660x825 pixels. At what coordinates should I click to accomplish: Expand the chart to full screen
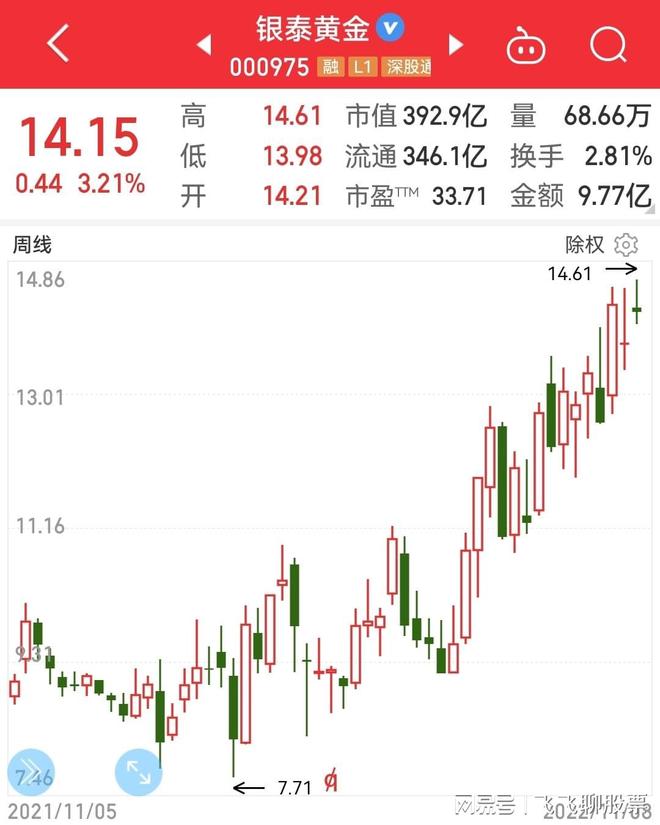click(x=139, y=773)
